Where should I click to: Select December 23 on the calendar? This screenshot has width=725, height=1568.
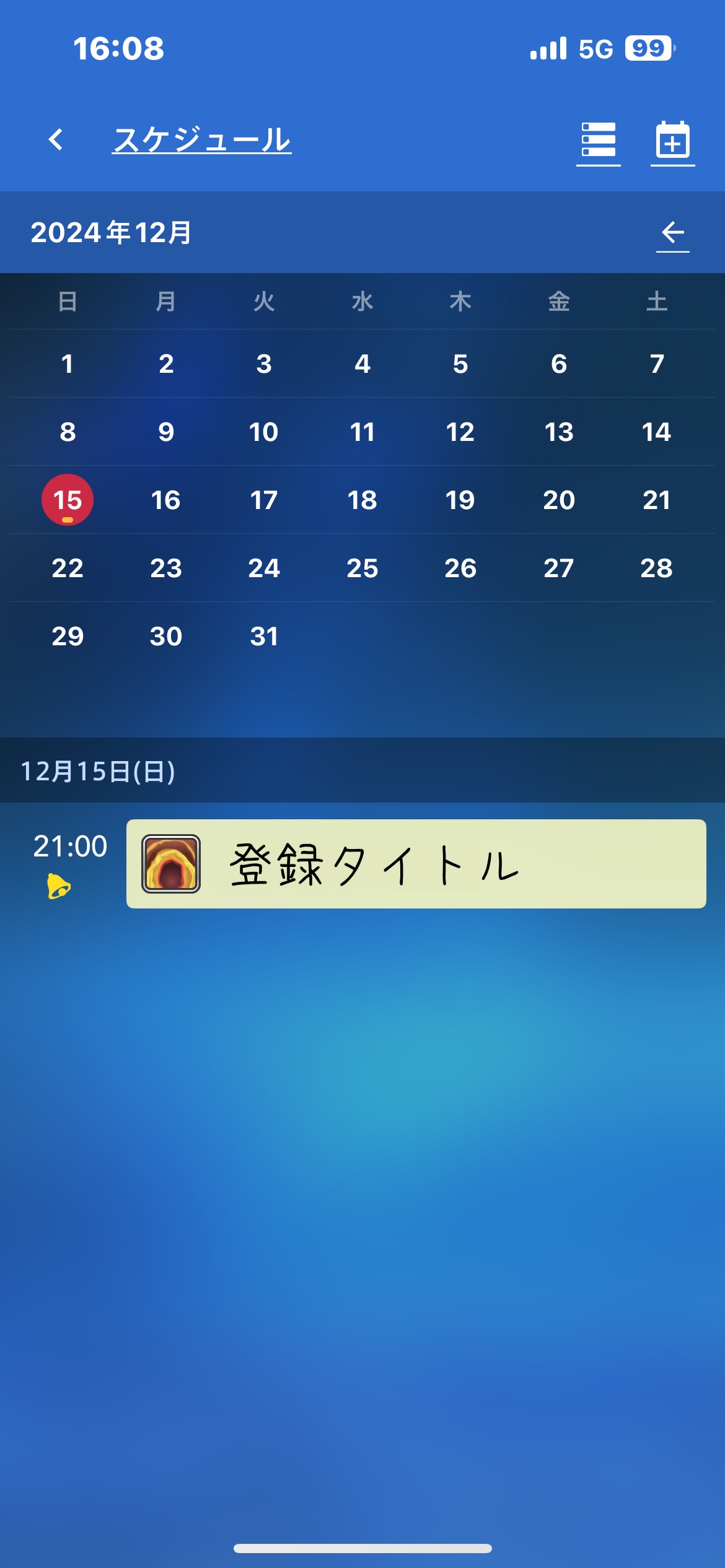166,568
